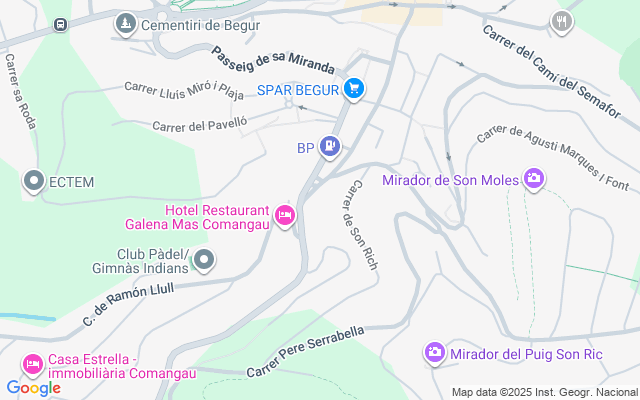Select the Mirador de Son Moles pin

click(534, 180)
